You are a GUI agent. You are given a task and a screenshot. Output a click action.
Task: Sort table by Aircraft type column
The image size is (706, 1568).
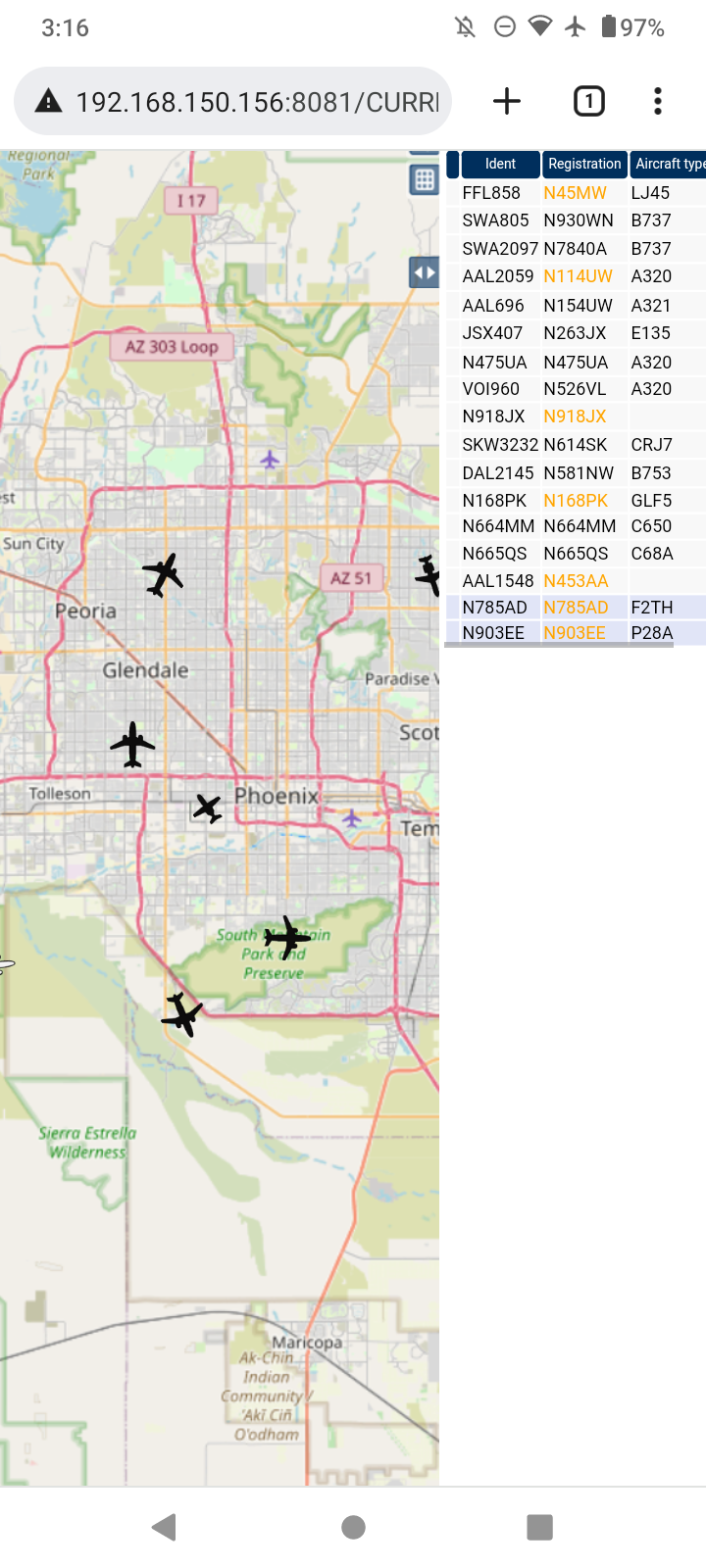coord(668,164)
